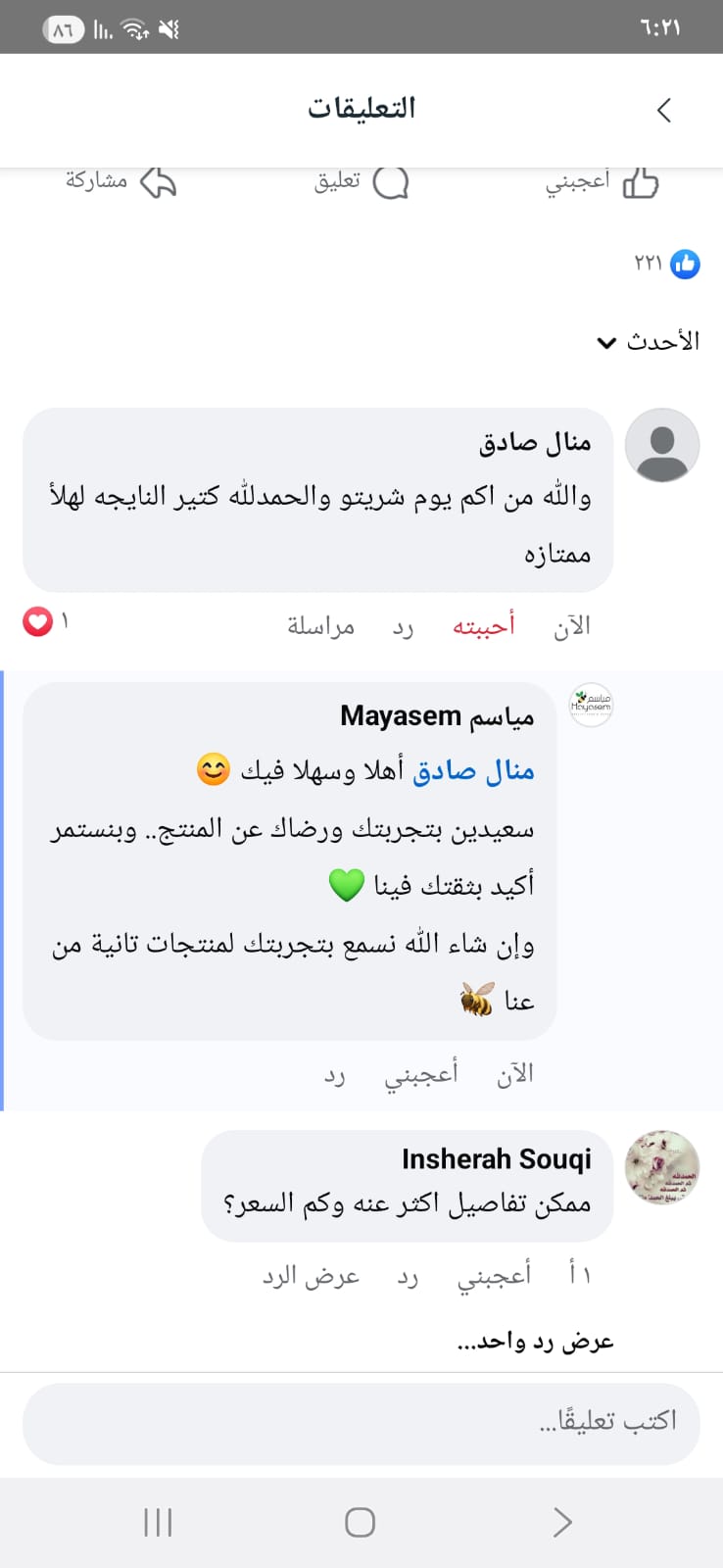Toggle أحببته reaction on منال صادق comment
This screenshot has height=1568, width=723.
(x=483, y=625)
